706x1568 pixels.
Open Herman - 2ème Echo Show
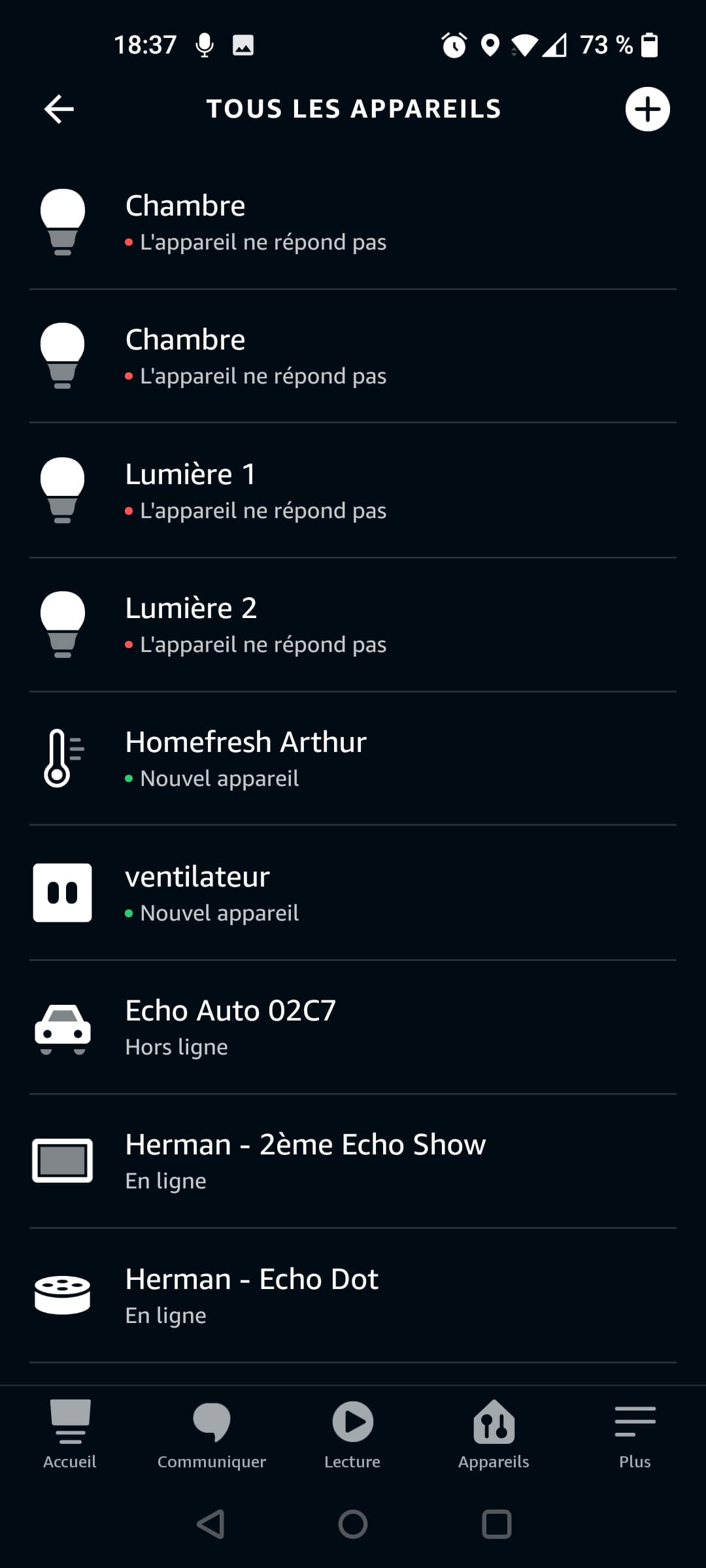[353, 1162]
